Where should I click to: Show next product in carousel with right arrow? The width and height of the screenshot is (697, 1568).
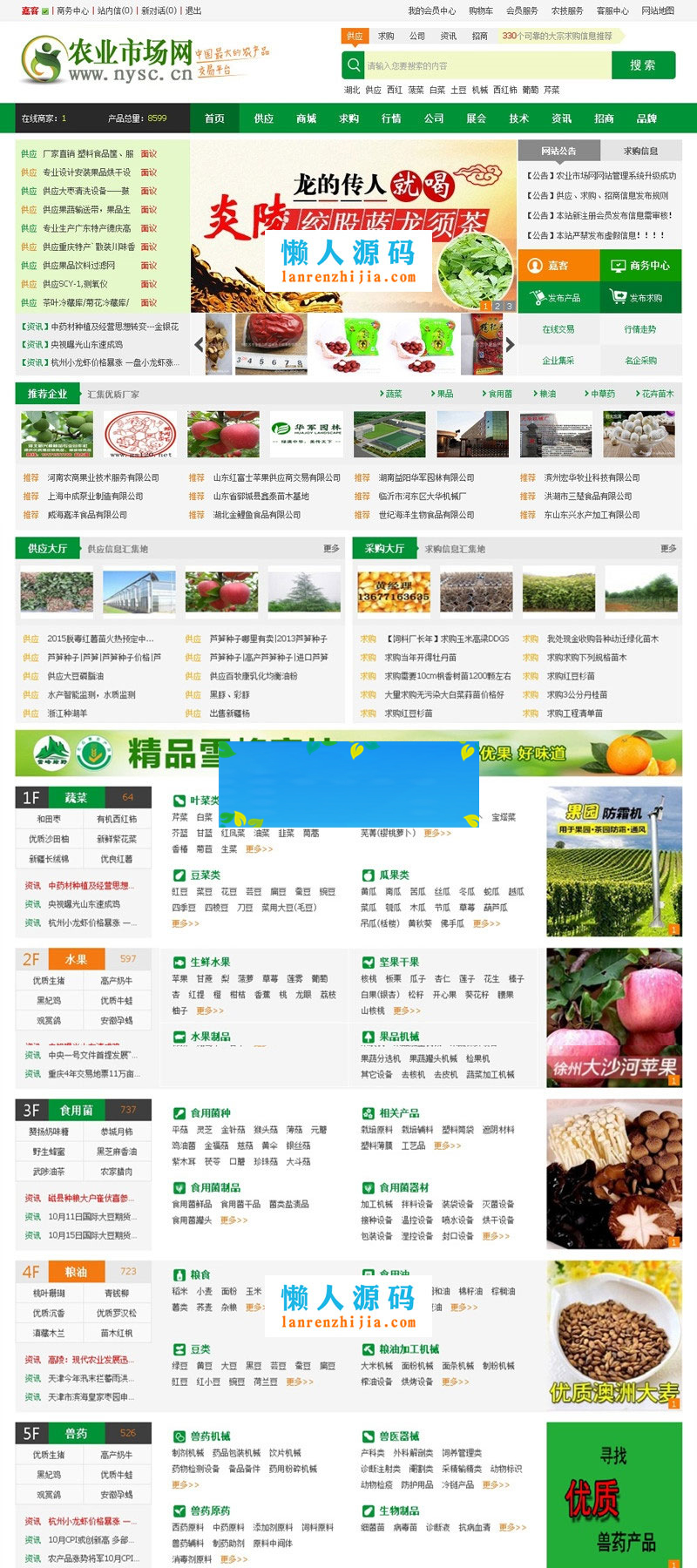510,344
